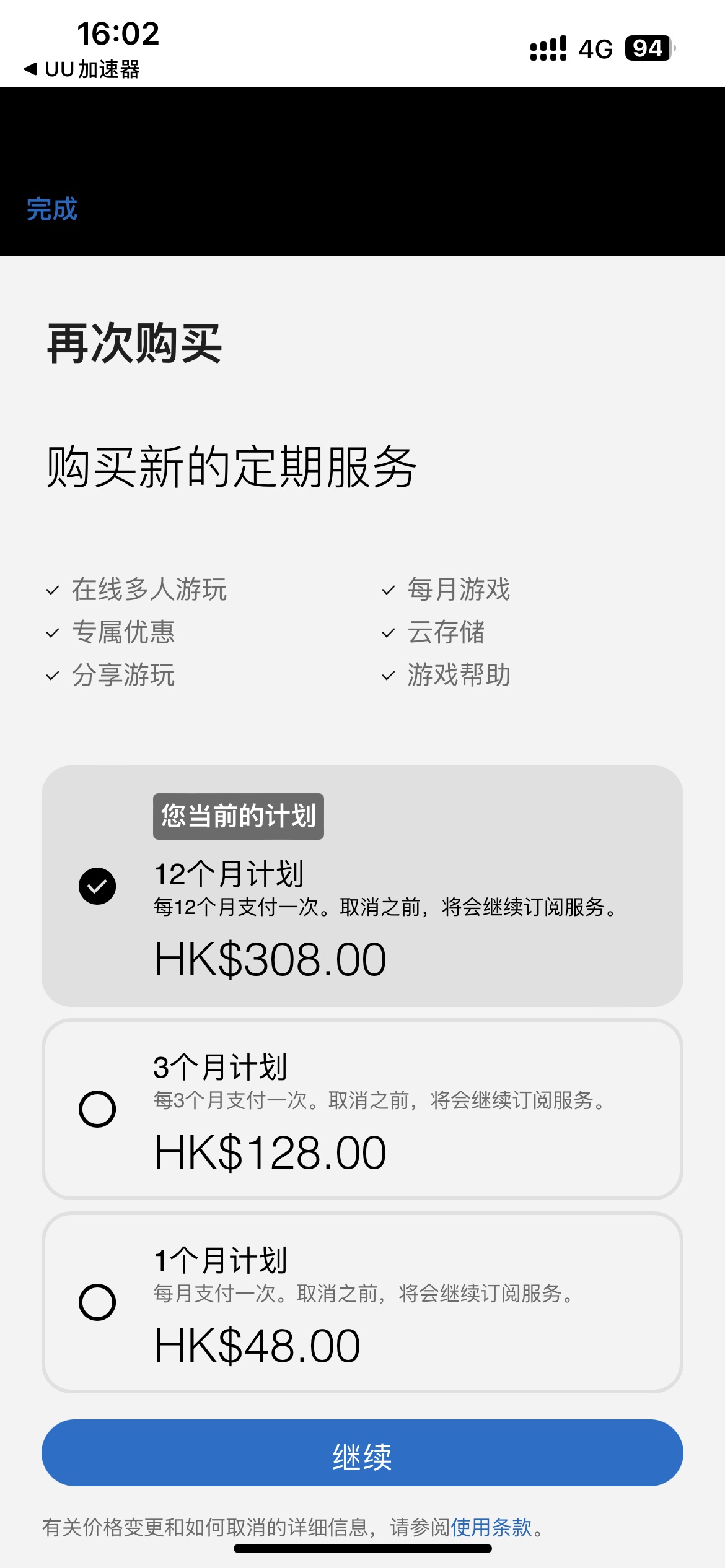Return to UU加速器 via the back arrow
The width and height of the screenshot is (725, 1568).
82,69
